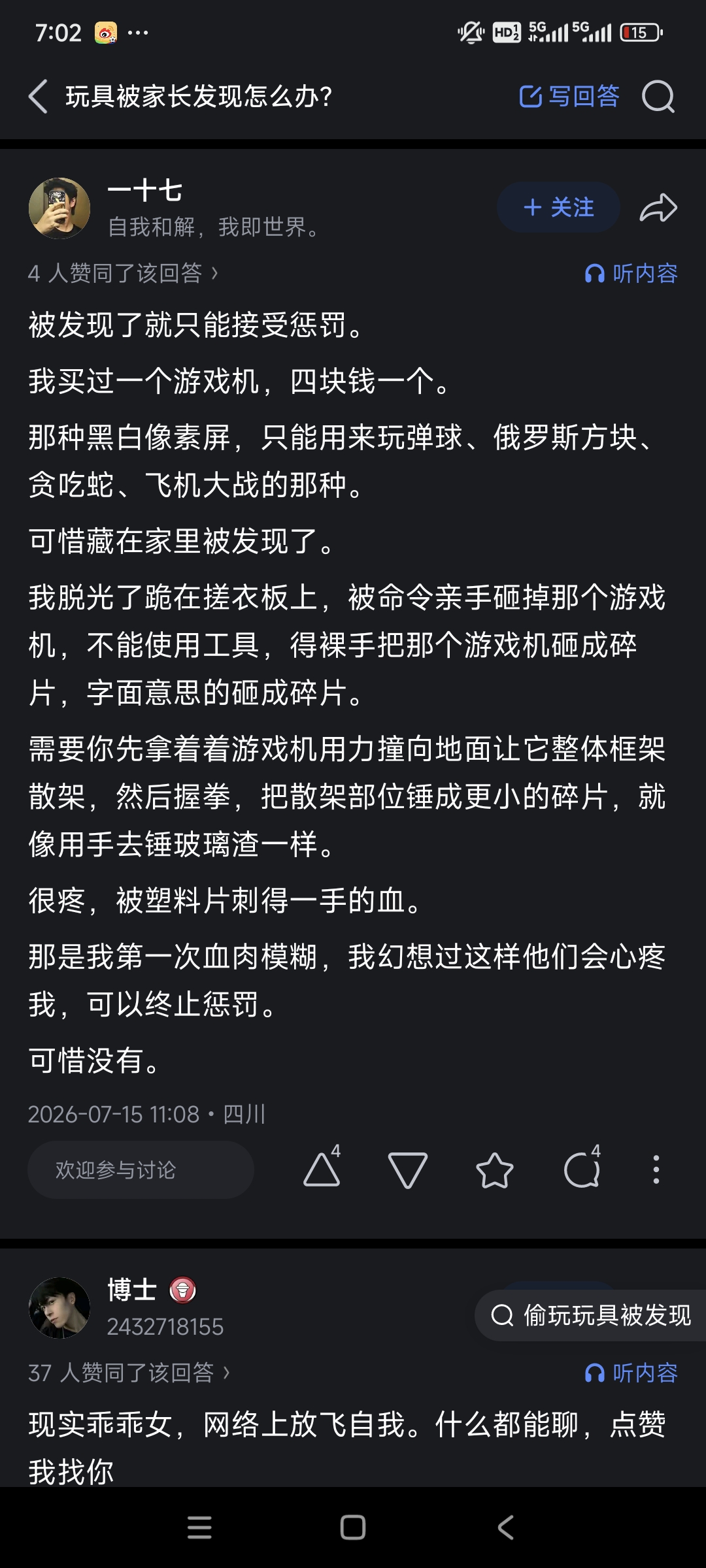View the 4 people who upvoted the answer

tap(123, 273)
